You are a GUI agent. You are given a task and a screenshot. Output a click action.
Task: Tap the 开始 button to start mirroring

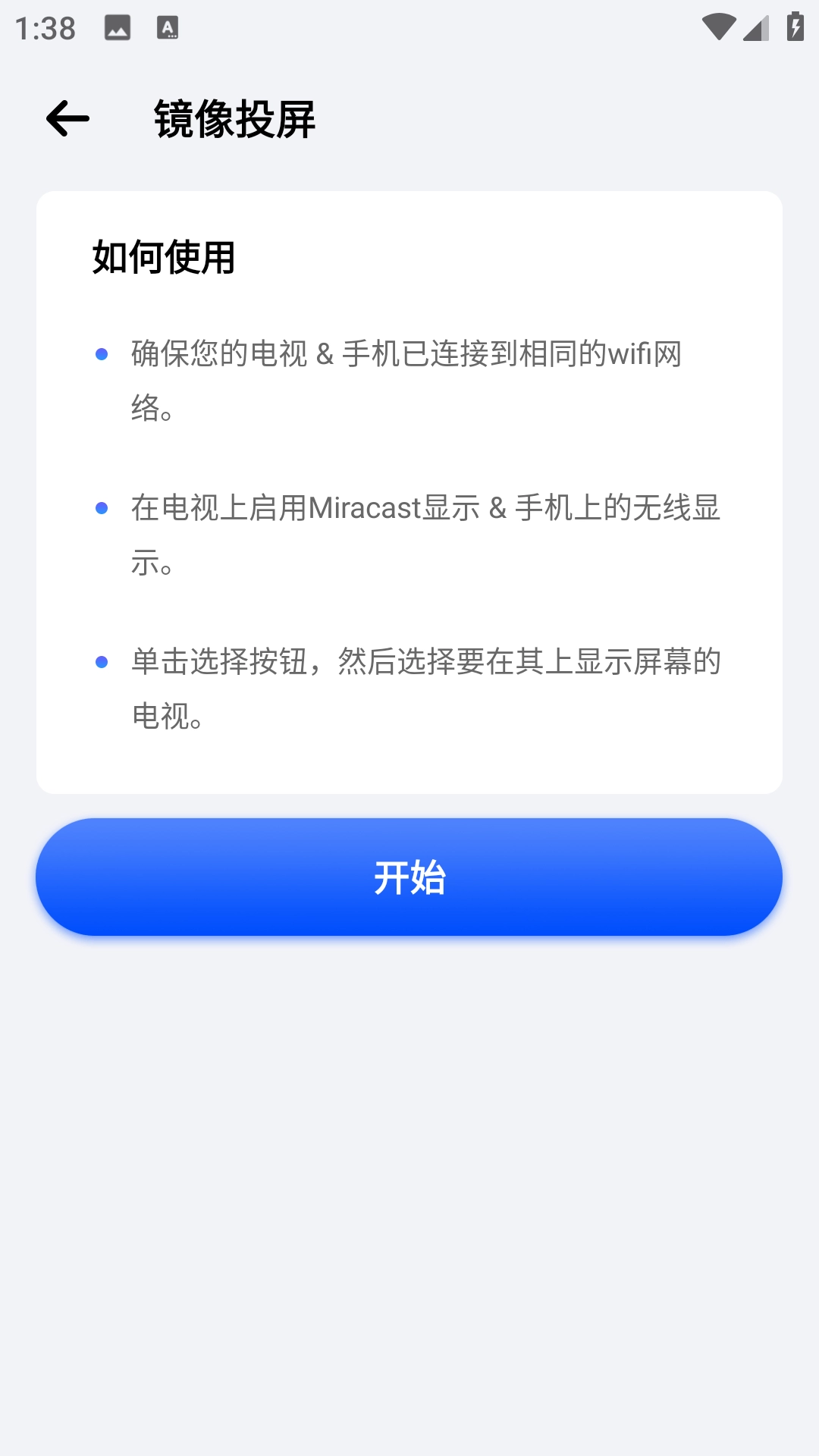pos(409,877)
